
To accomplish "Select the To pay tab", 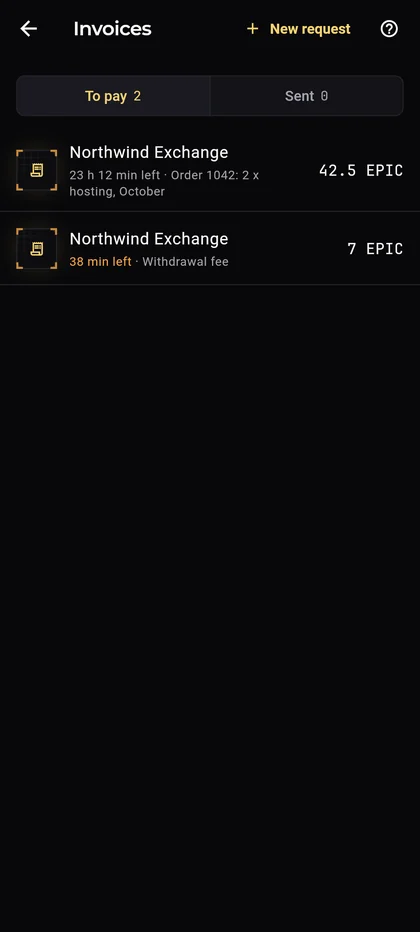I will [113, 96].
